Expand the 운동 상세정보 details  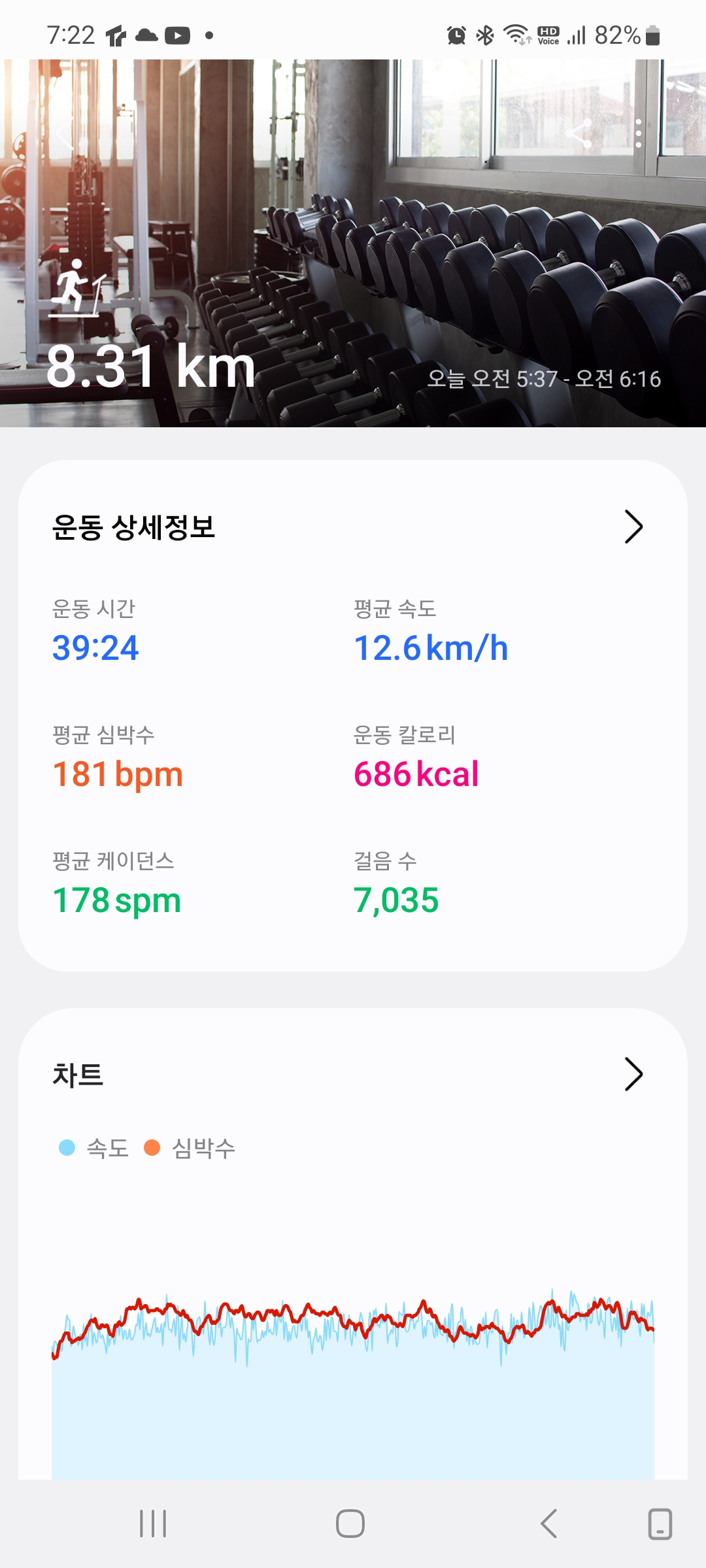point(633,527)
